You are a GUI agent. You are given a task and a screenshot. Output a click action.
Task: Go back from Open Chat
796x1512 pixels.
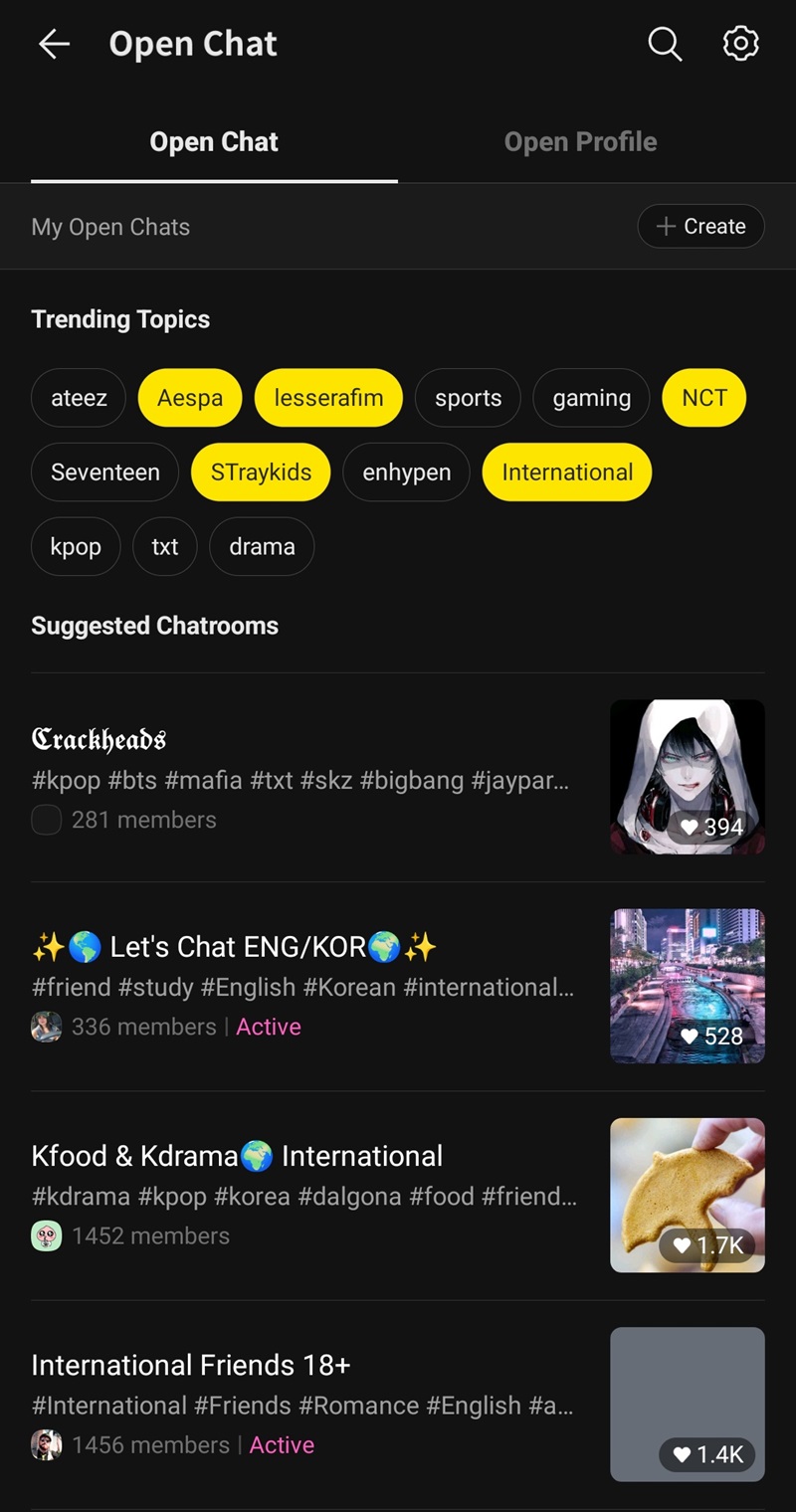tap(54, 44)
